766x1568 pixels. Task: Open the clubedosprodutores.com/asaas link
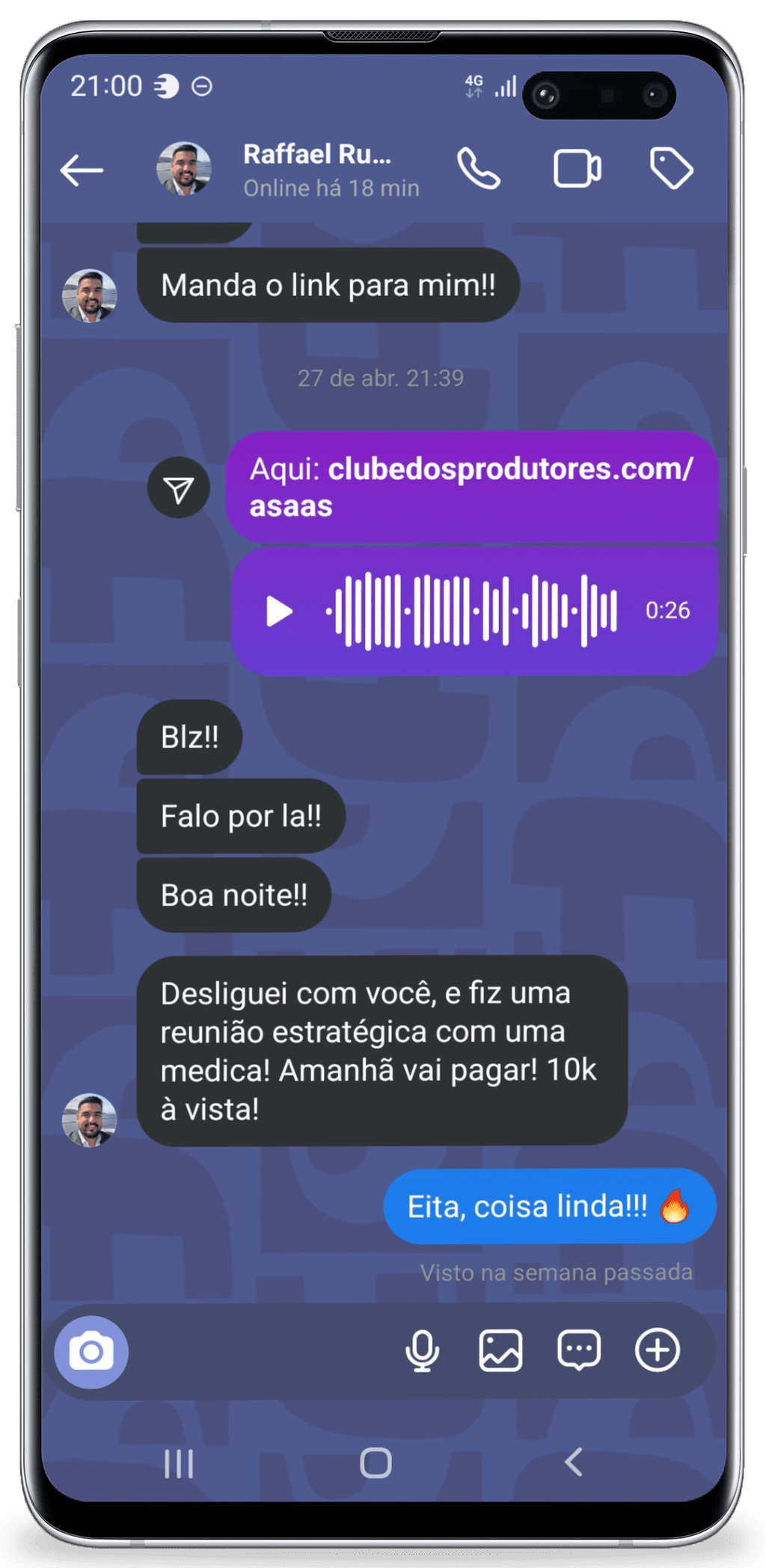474,487
